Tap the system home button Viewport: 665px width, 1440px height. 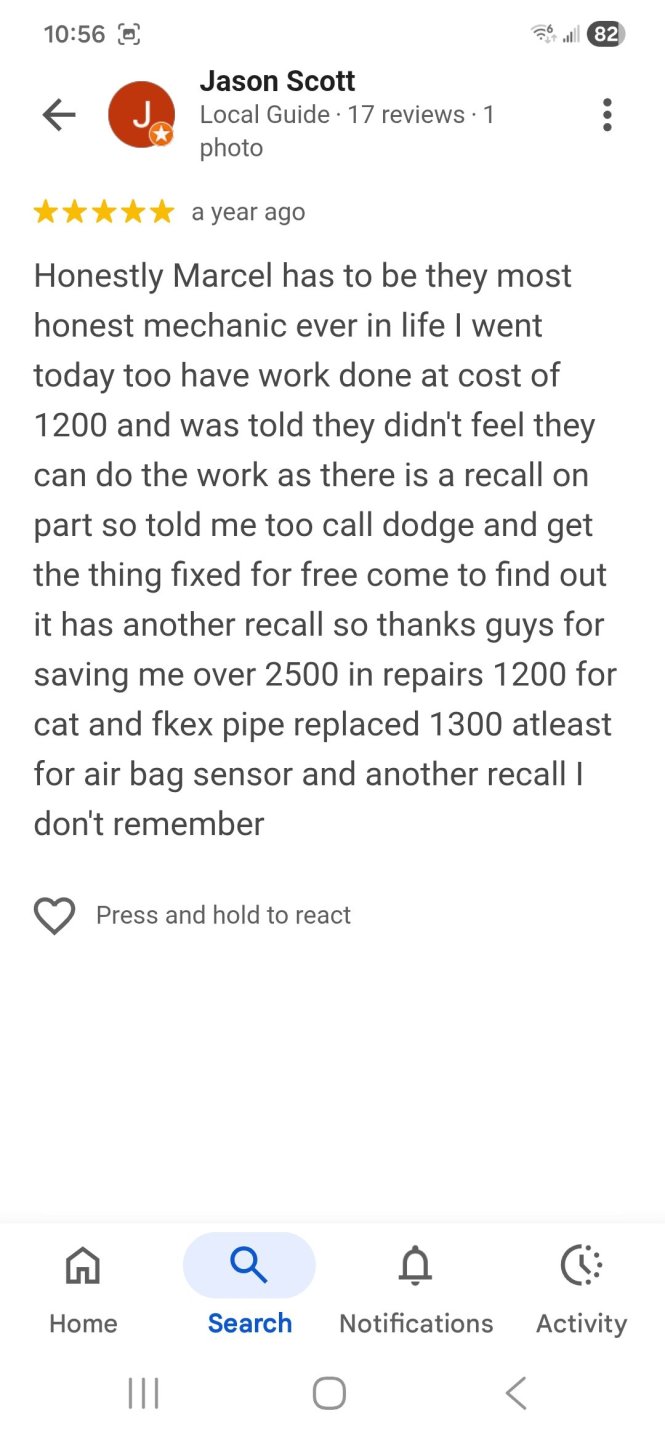[329, 1393]
